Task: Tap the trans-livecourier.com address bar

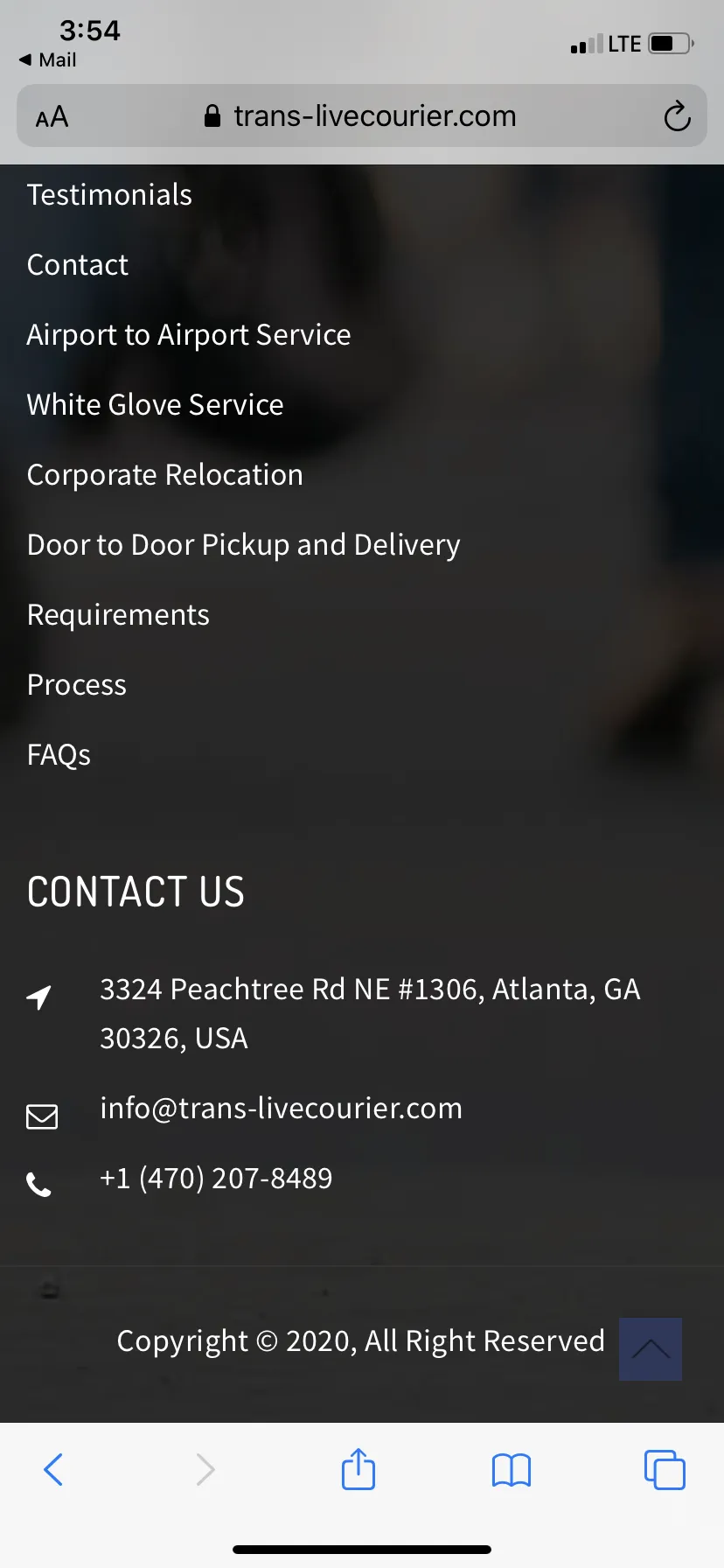Action: (x=362, y=115)
